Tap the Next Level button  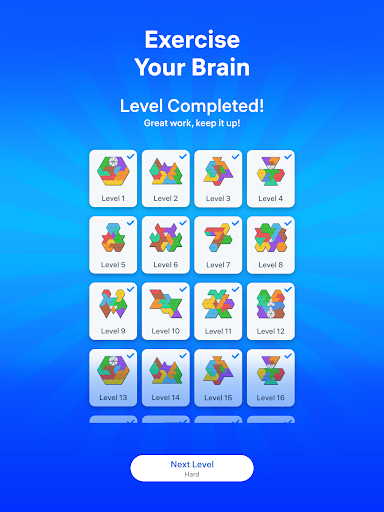tap(192, 468)
